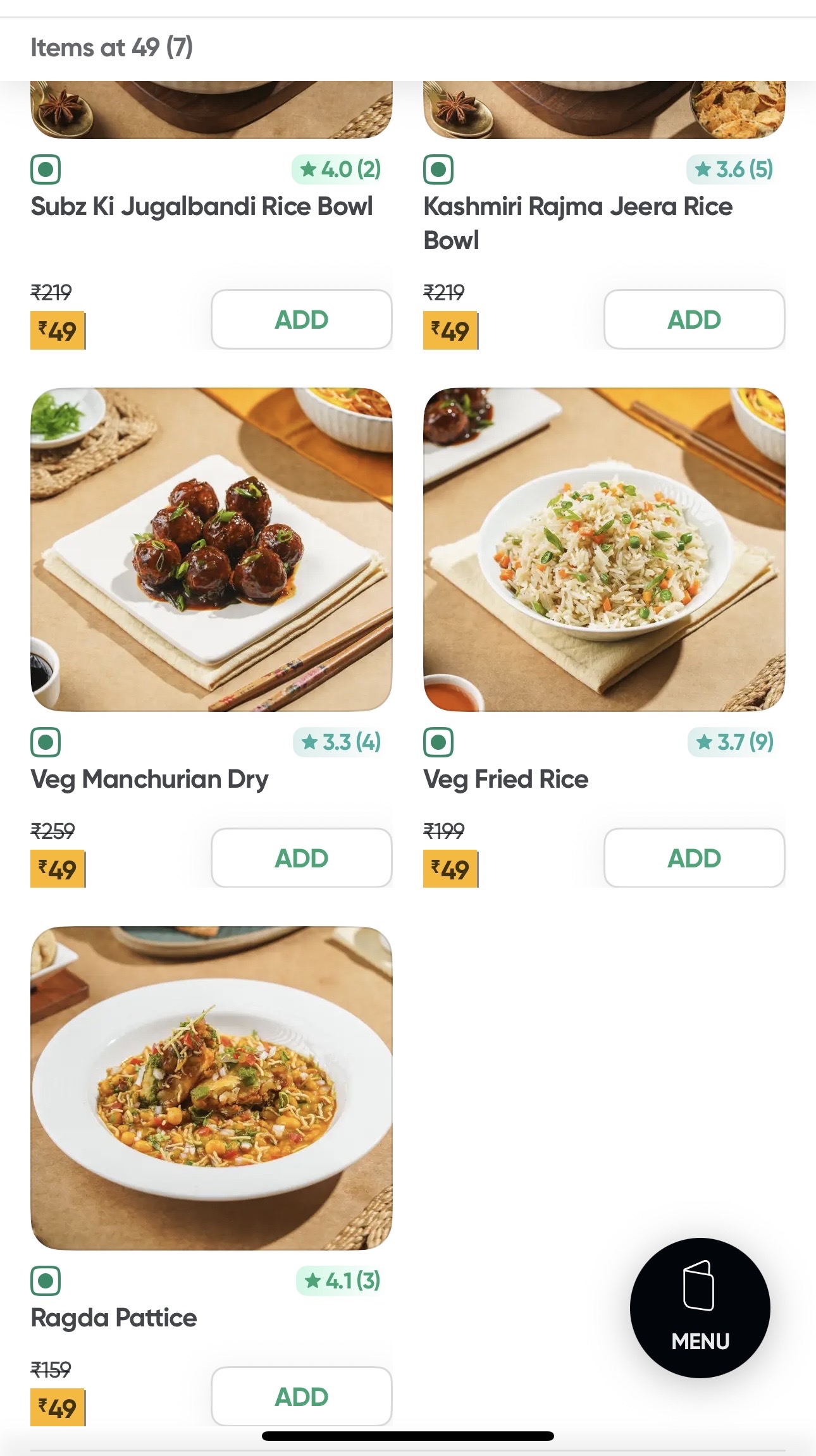Viewport: 816px width, 1456px height.
Task: Open Kashmiri Rajma Jeera Rice Bowl image
Action: point(604,110)
